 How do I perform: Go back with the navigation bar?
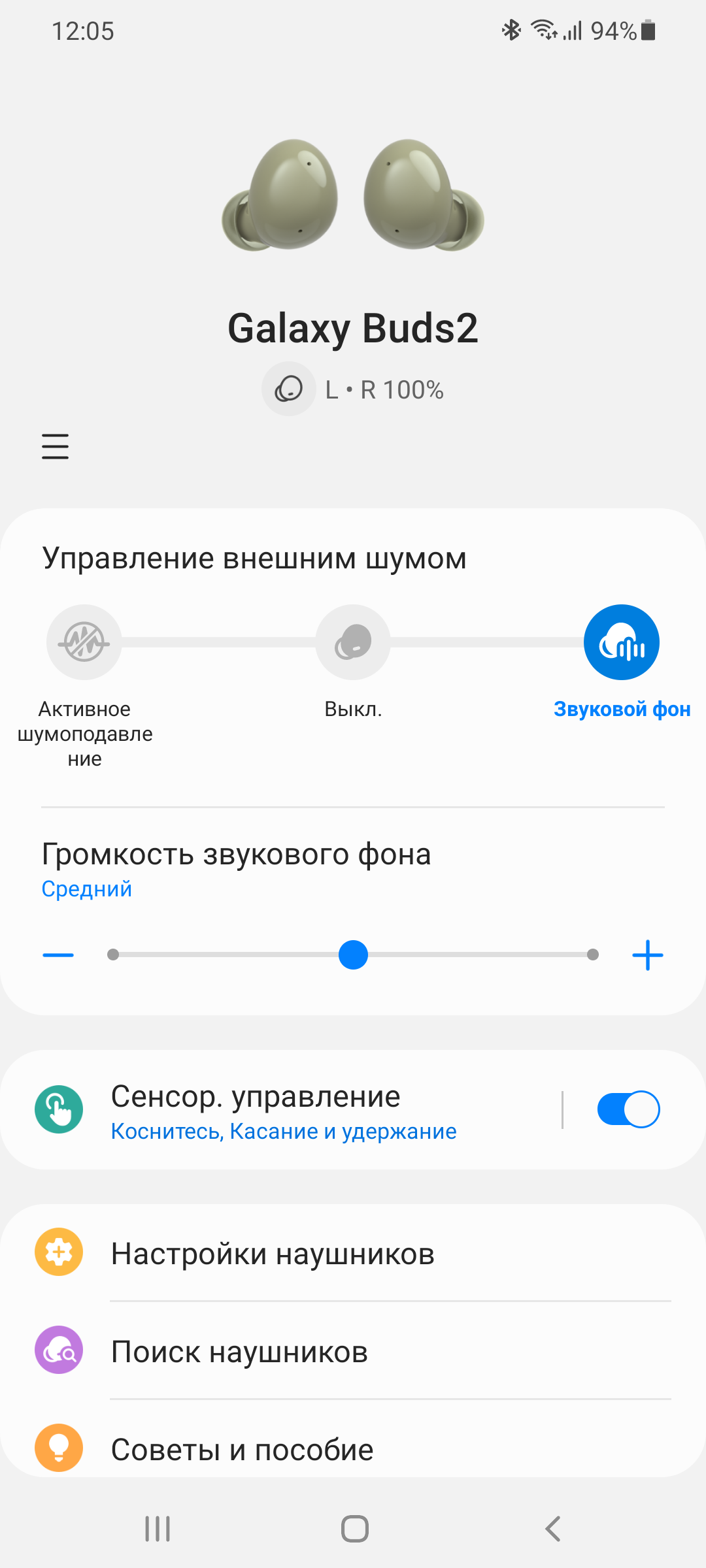coord(553,1529)
